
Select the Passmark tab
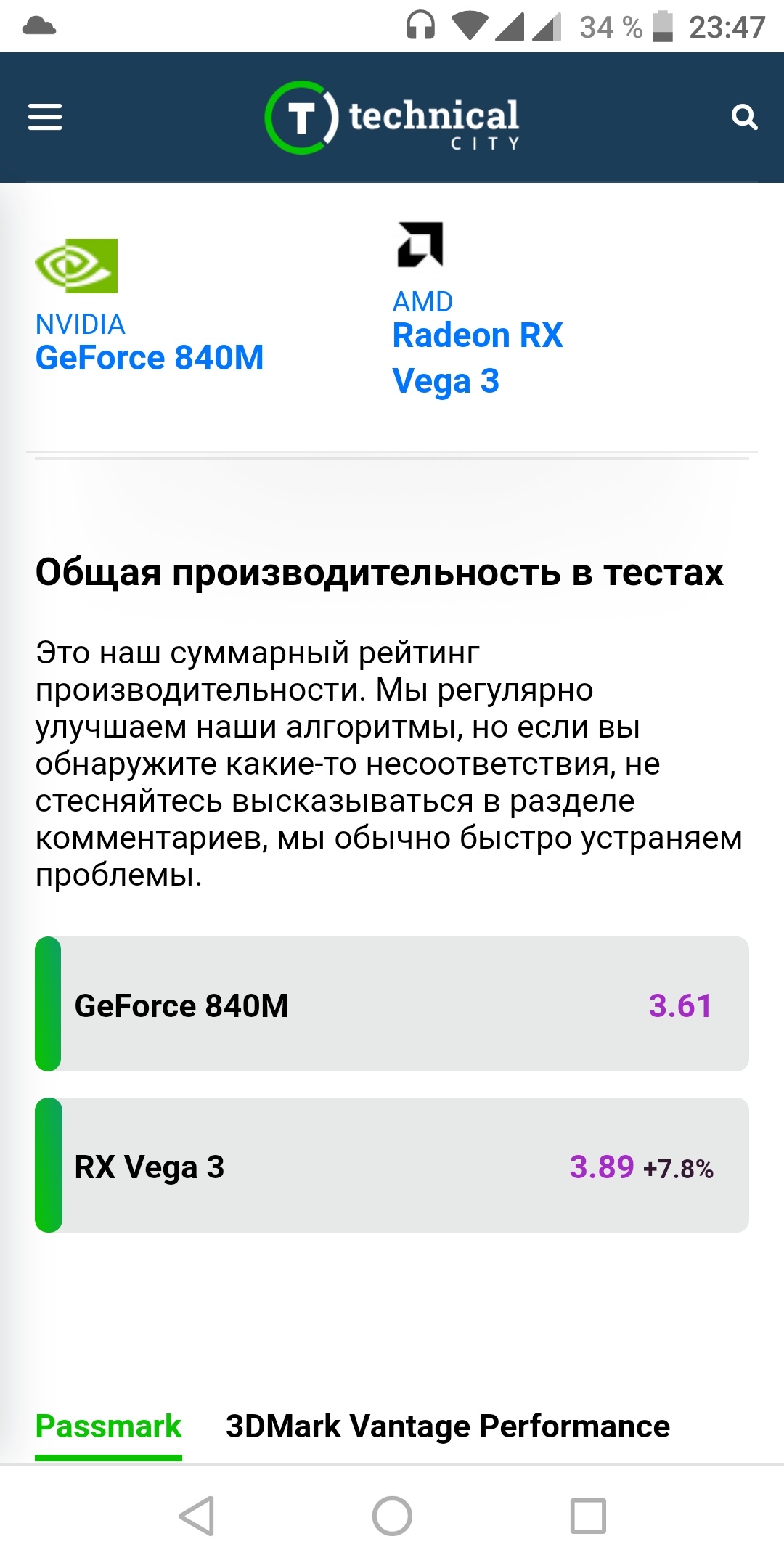[108, 1426]
